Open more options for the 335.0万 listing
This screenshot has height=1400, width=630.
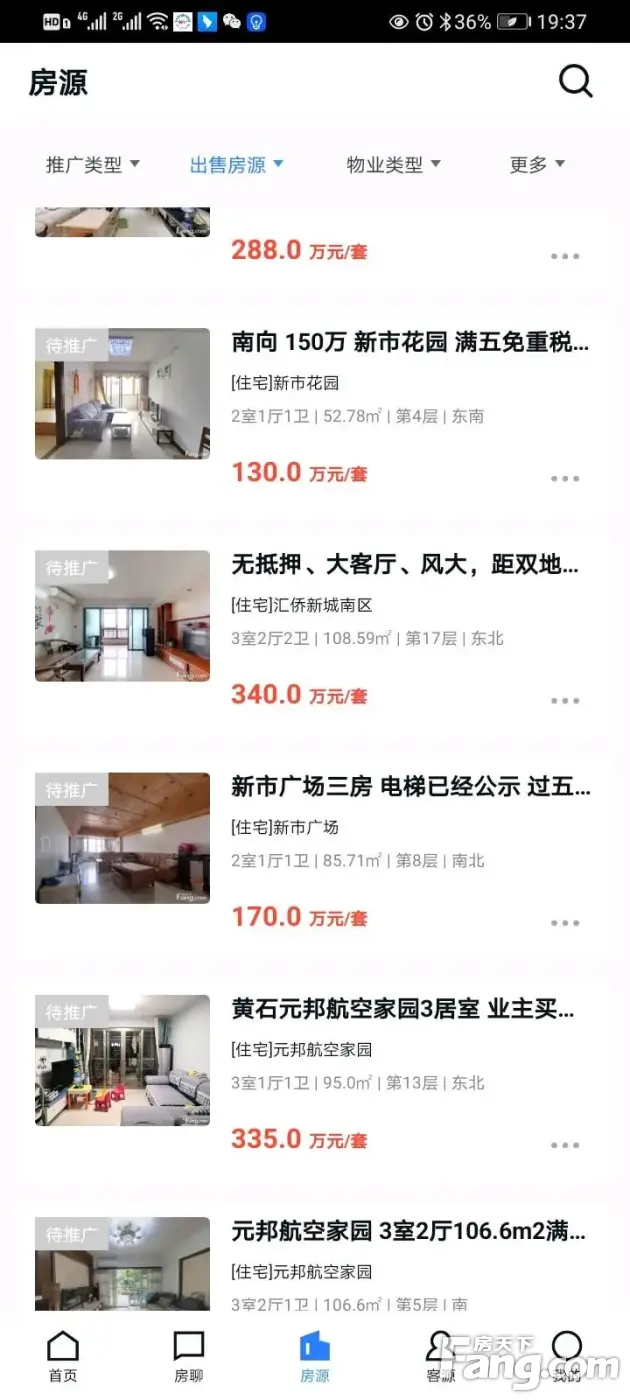565,1145
